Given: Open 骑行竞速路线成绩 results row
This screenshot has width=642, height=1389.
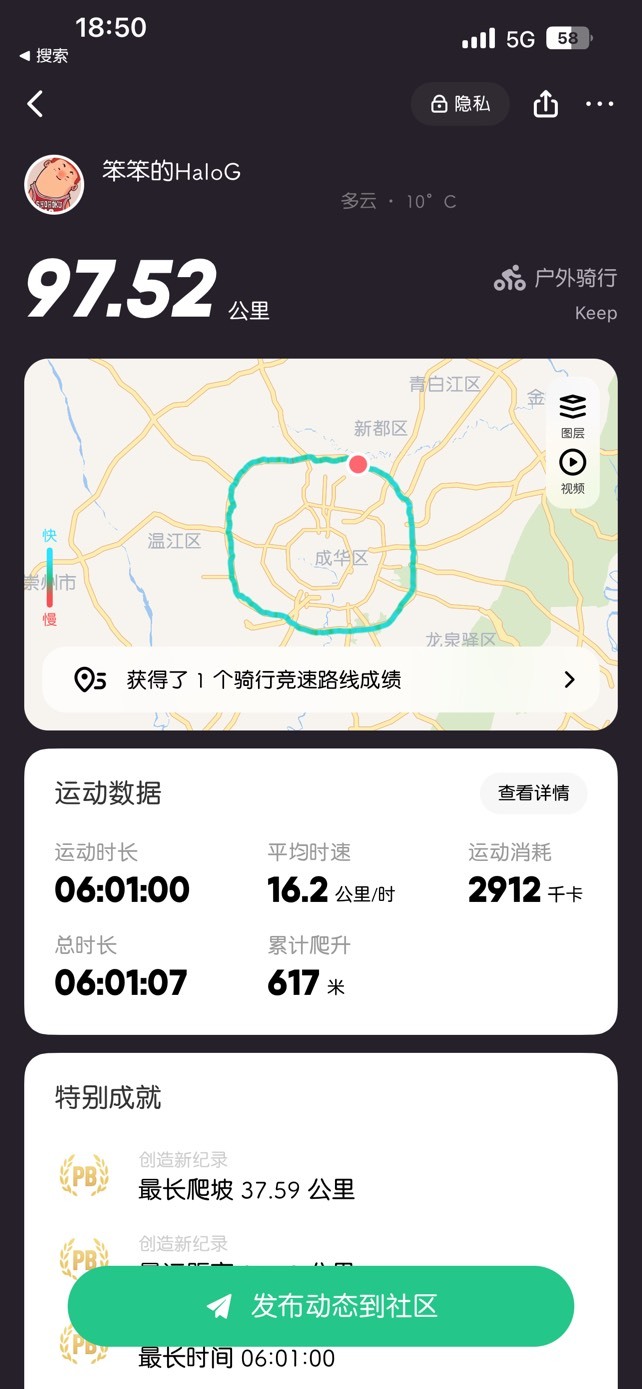Looking at the screenshot, I should (x=321, y=680).
